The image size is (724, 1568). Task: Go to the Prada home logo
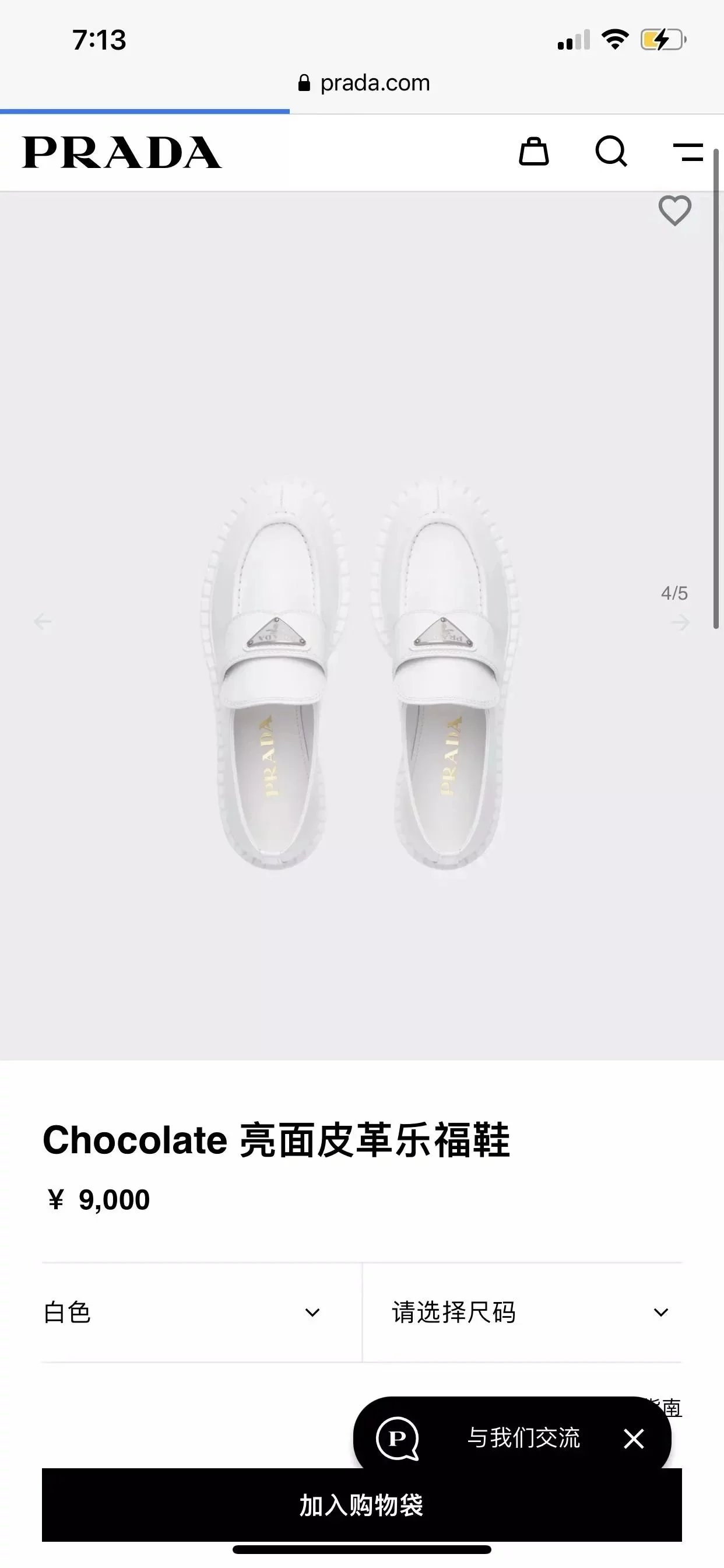[122, 152]
